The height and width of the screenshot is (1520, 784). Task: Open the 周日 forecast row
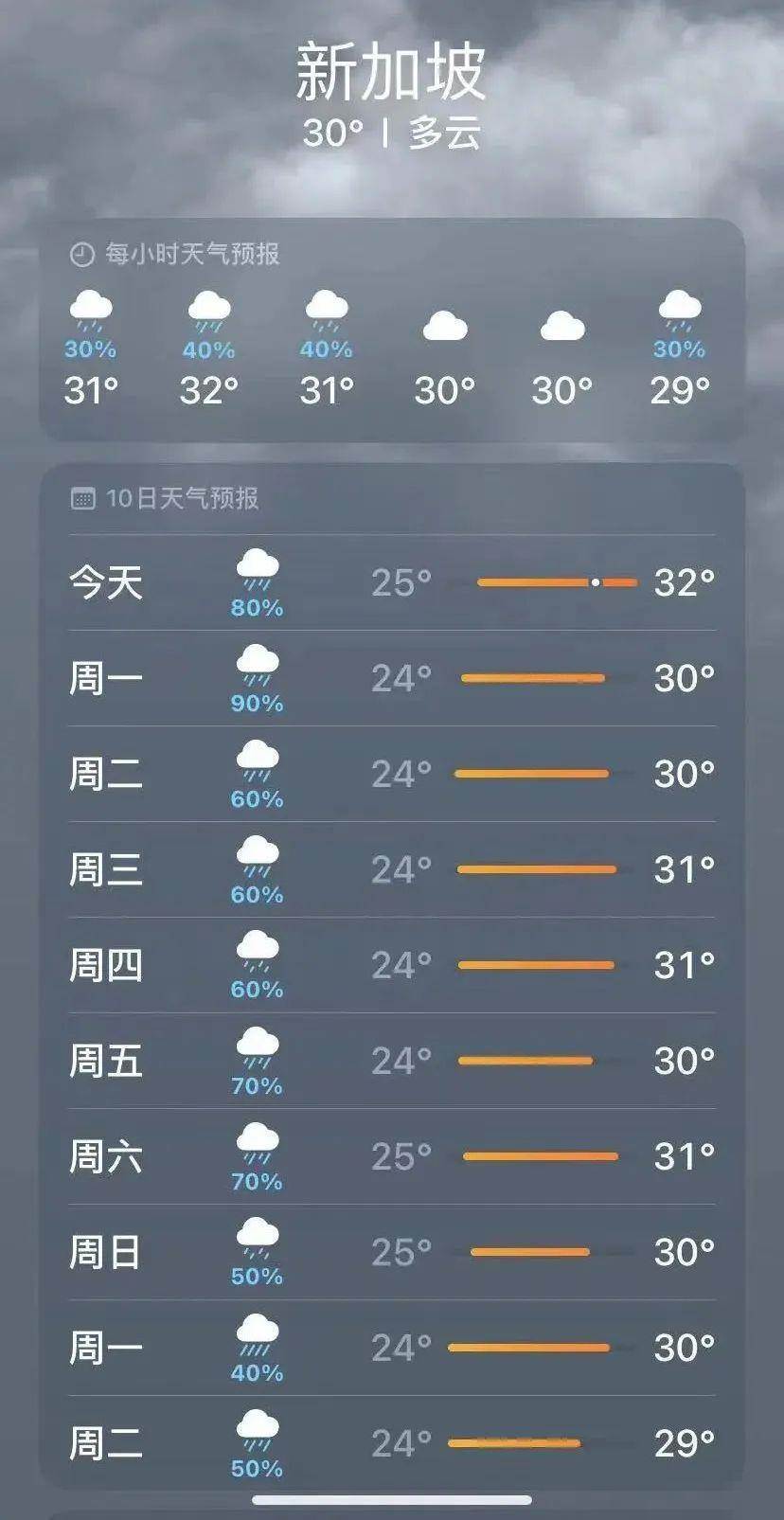click(x=391, y=1252)
